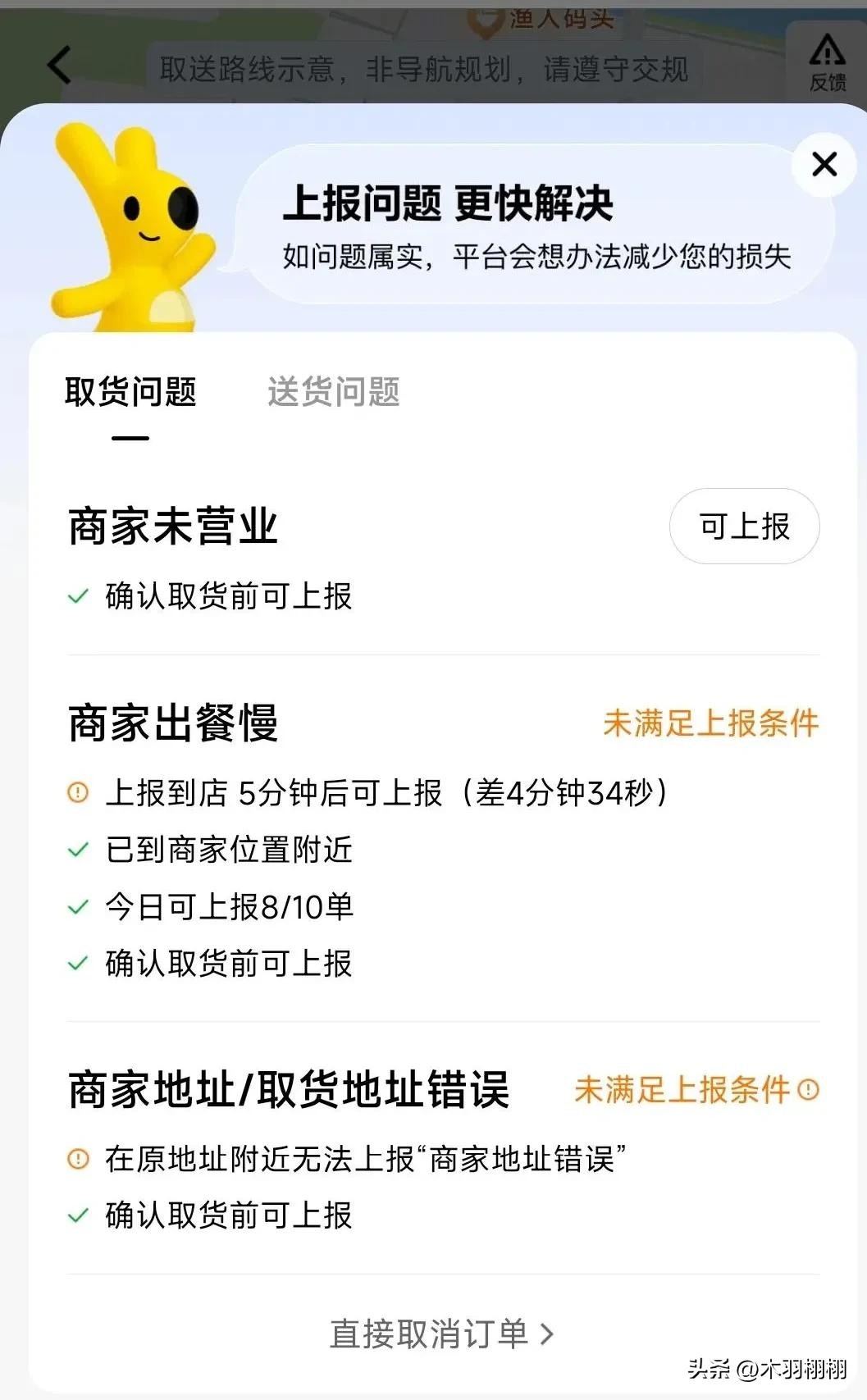
Task: Select the 取货问题 tab
Action: [x=130, y=392]
